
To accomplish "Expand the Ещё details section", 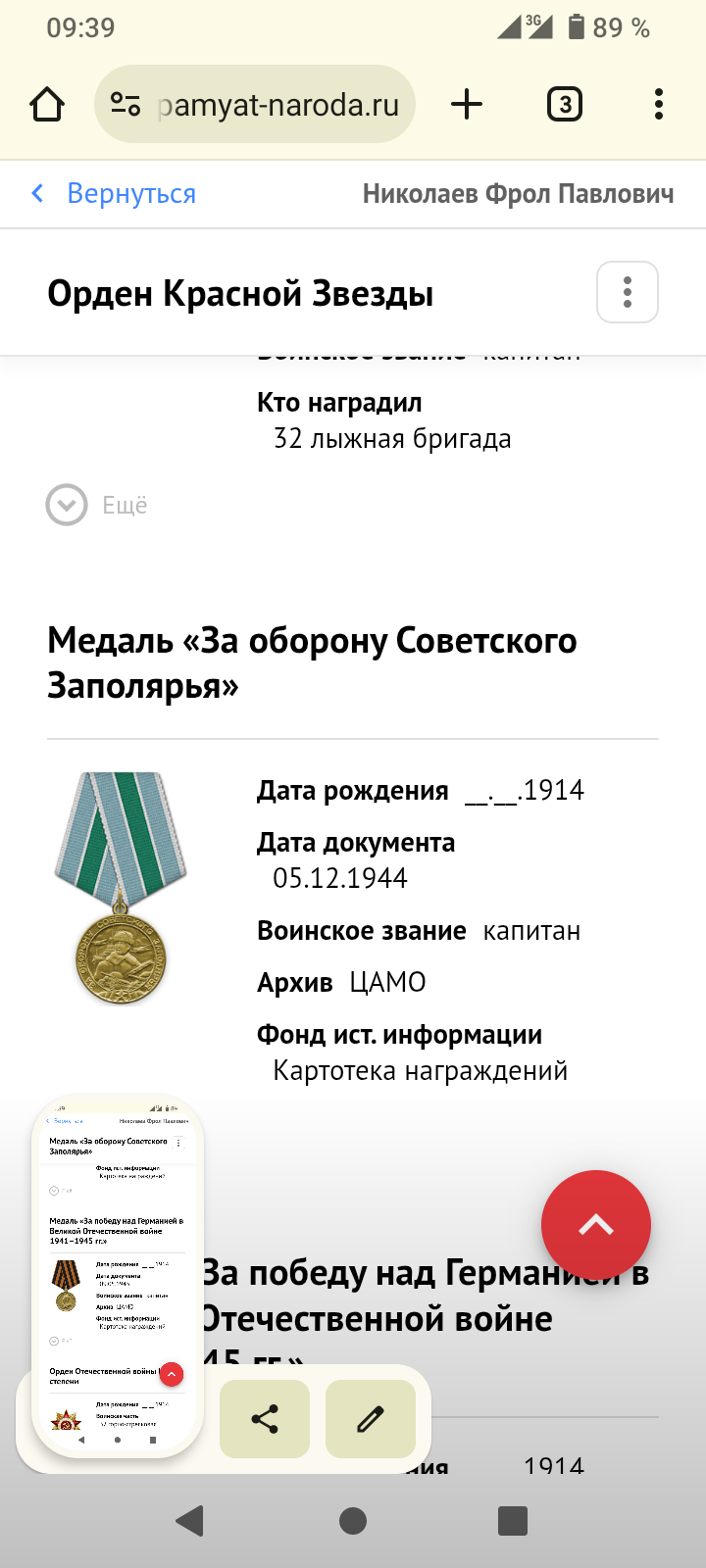I will pos(97,506).
